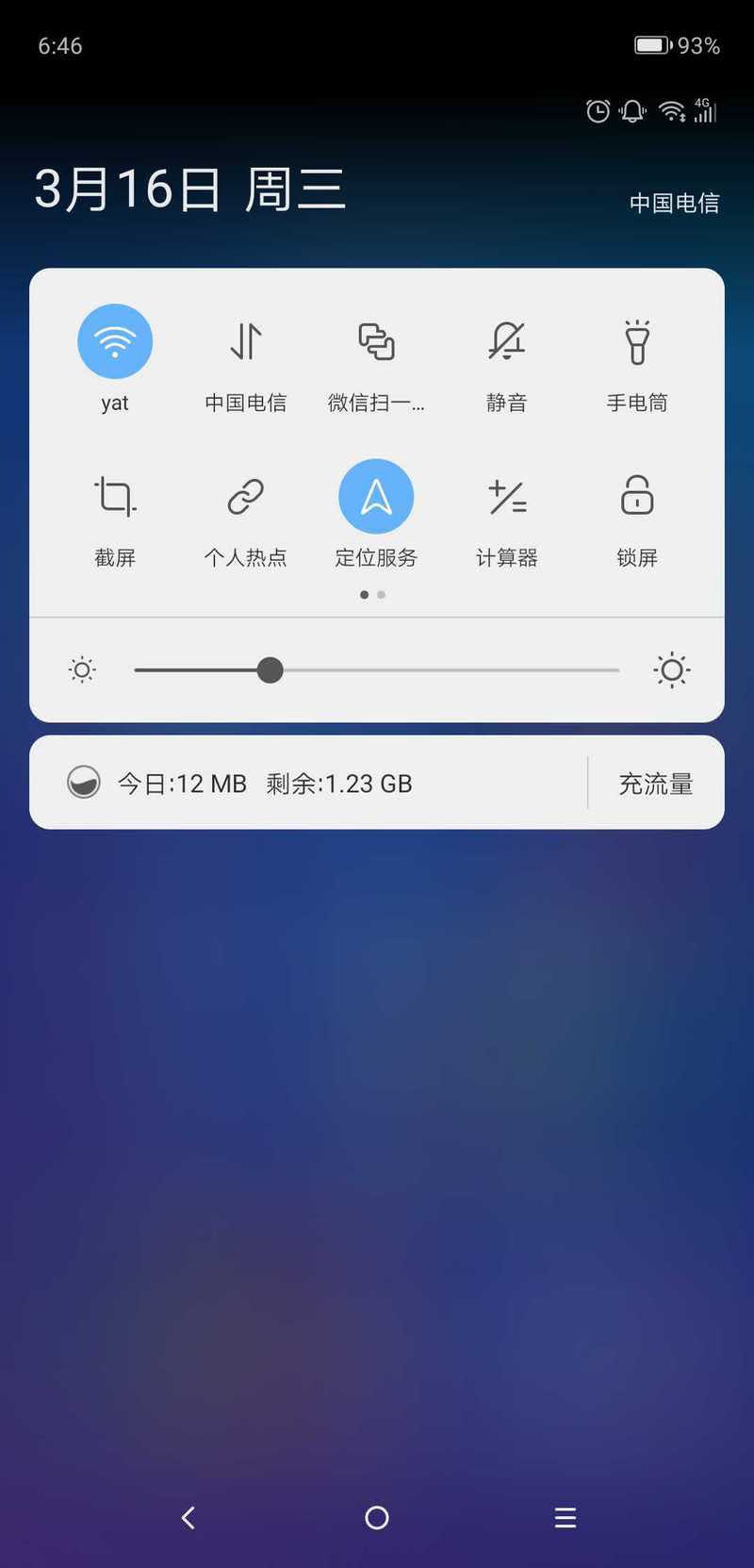Viewport: 754px width, 1568px height.
Task: Toggle 中国电信 mobile data
Action: tap(246, 341)
